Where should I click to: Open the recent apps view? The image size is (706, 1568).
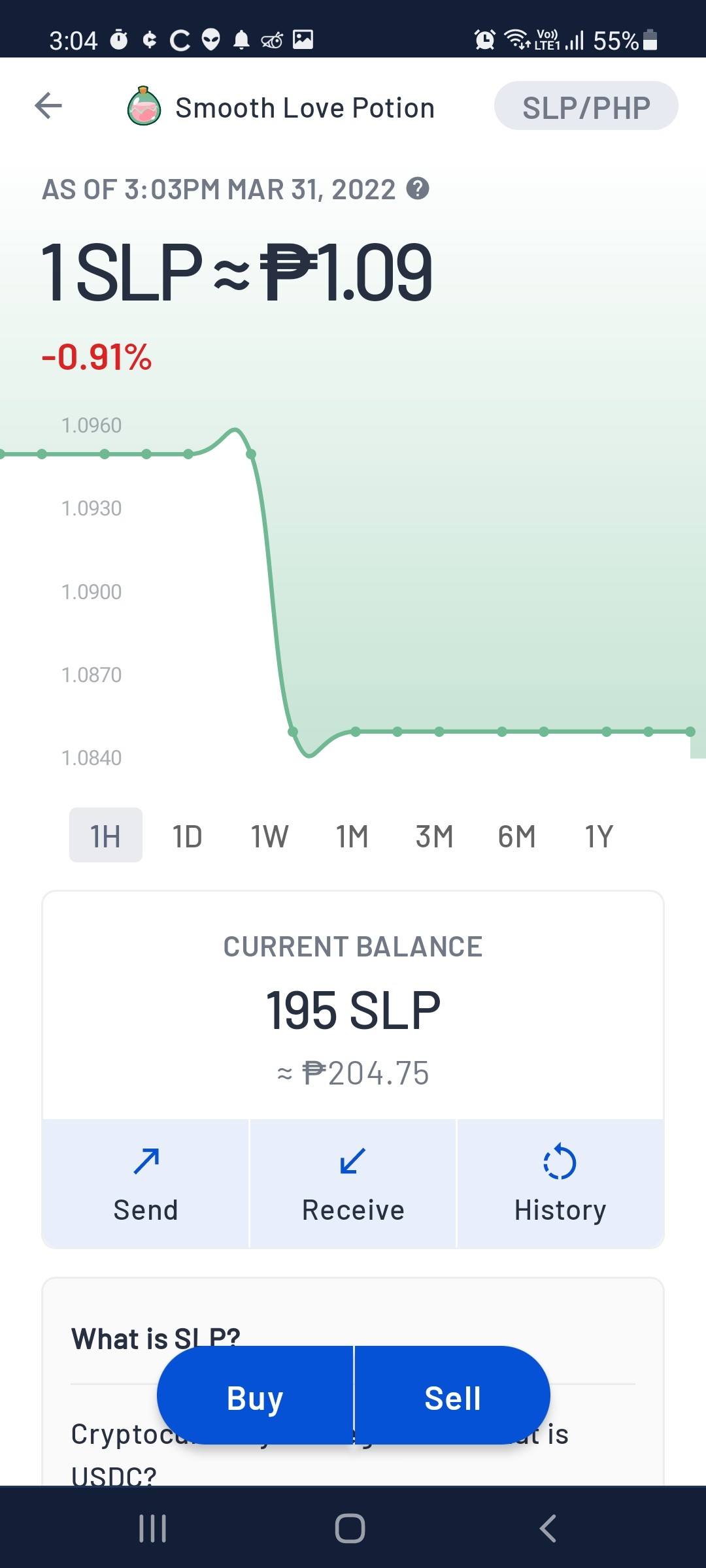click(x=153, y=1529)
